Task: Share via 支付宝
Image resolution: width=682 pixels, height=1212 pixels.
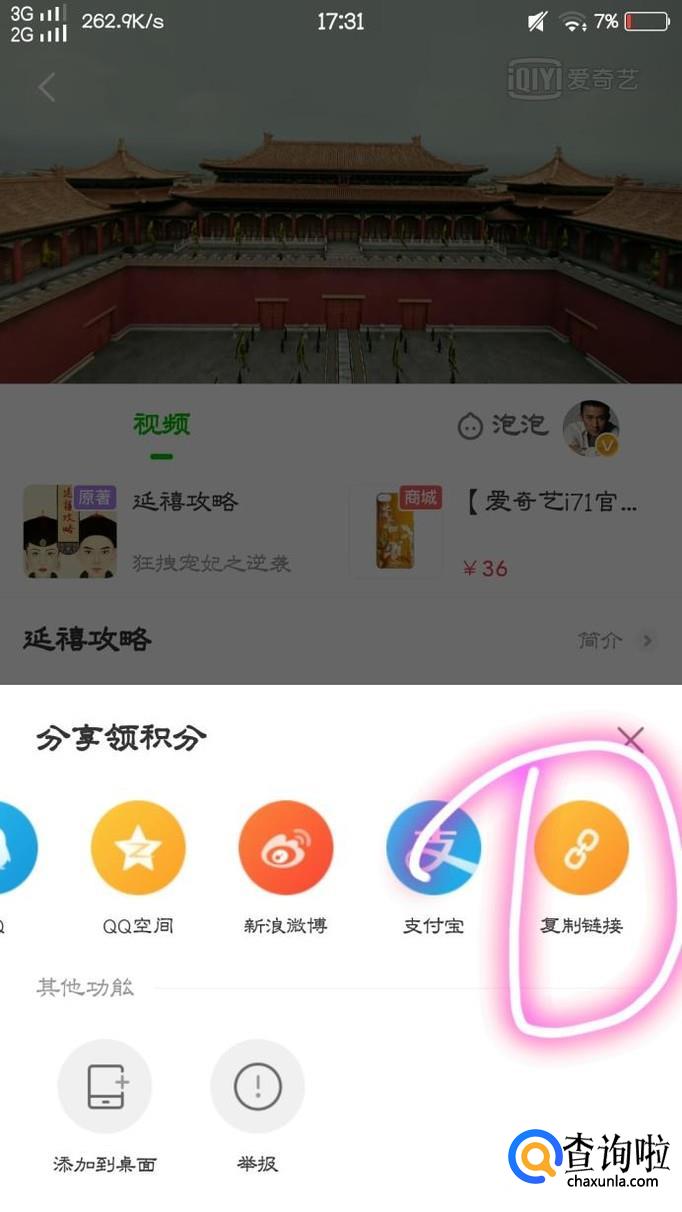Action: (x=433, y=848)
